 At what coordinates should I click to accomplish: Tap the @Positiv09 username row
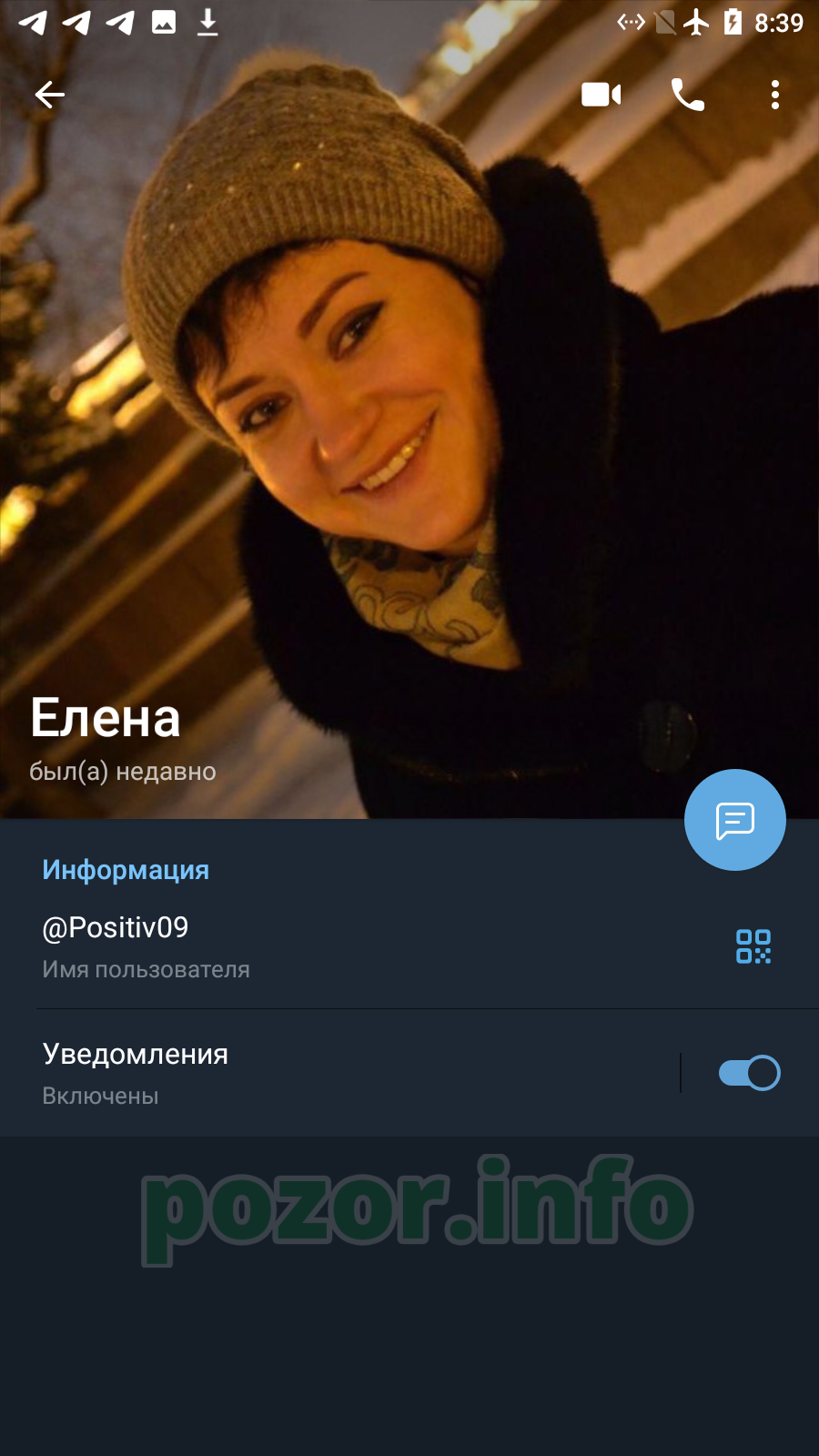(x=409, y=947)
